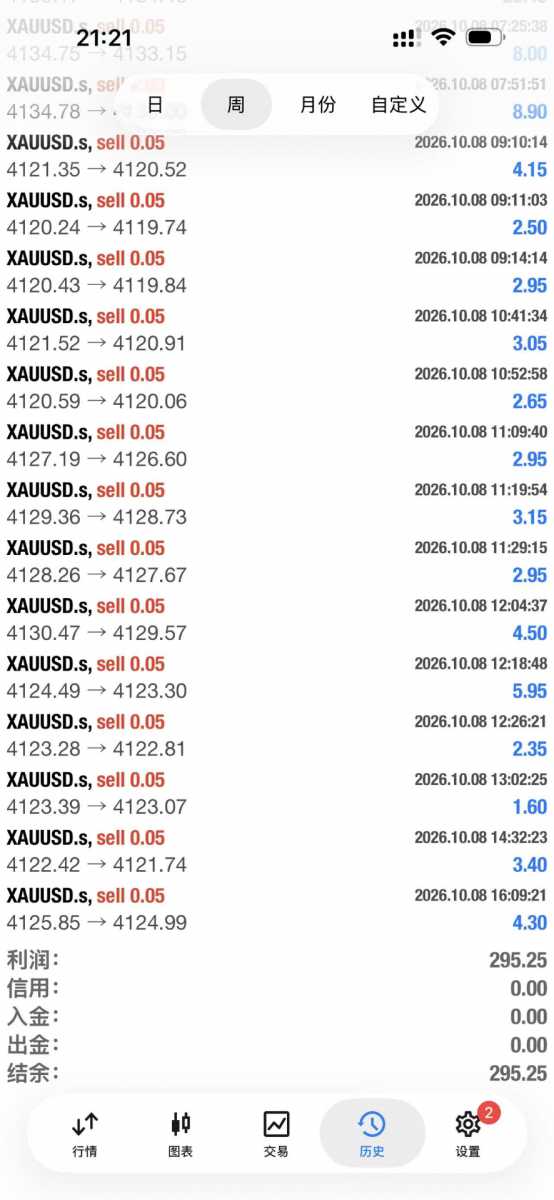
Task: Open the 历史 history tab
Action: pyautogui.click(x=372, y=1133)
